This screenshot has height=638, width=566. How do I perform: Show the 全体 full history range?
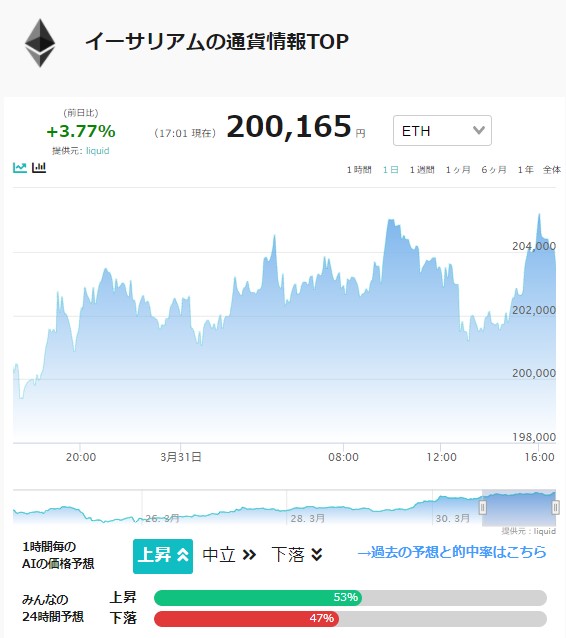tap(552, 170)
